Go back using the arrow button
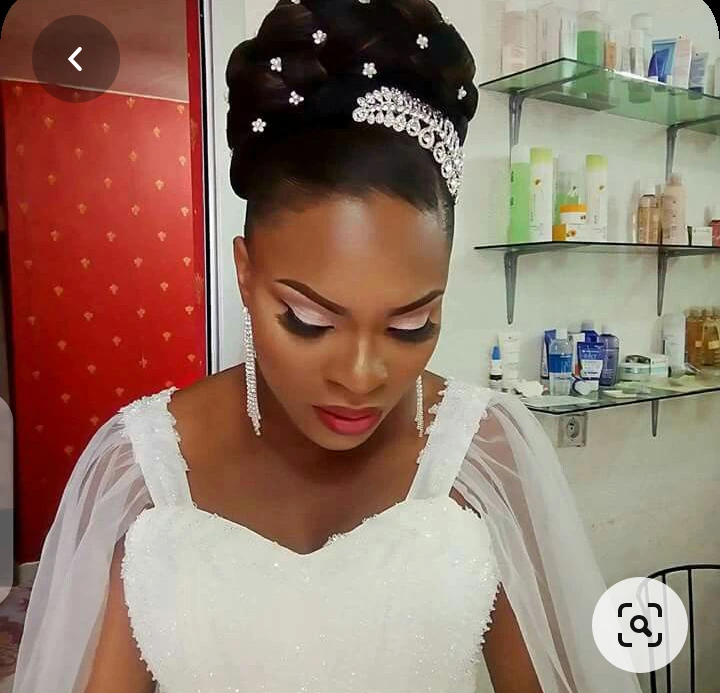This screenshot has height=693, width=720. point(75,59)
